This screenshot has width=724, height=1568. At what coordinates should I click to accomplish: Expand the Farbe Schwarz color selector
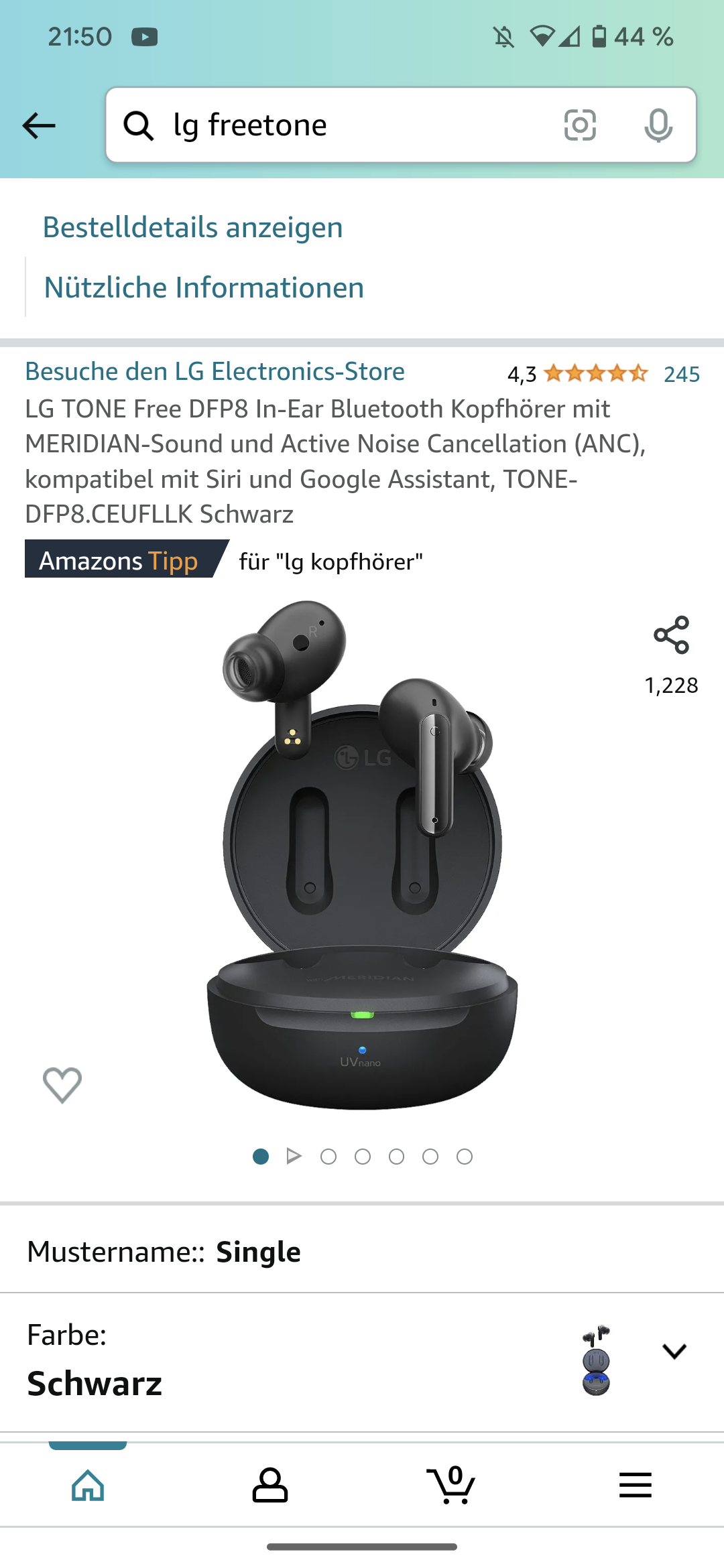[362, 1362]
